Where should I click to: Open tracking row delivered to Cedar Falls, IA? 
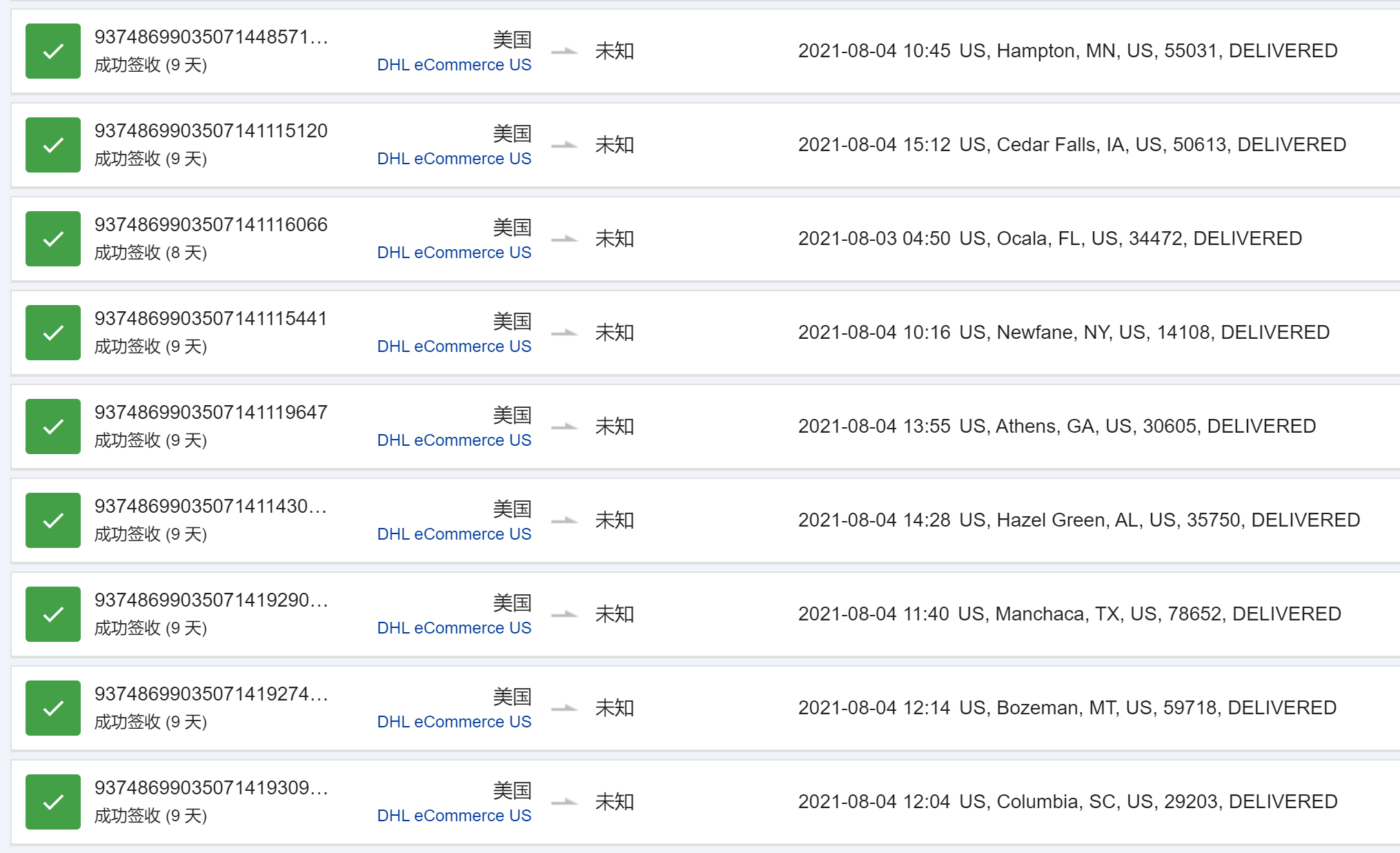(x=1071, y=145)
